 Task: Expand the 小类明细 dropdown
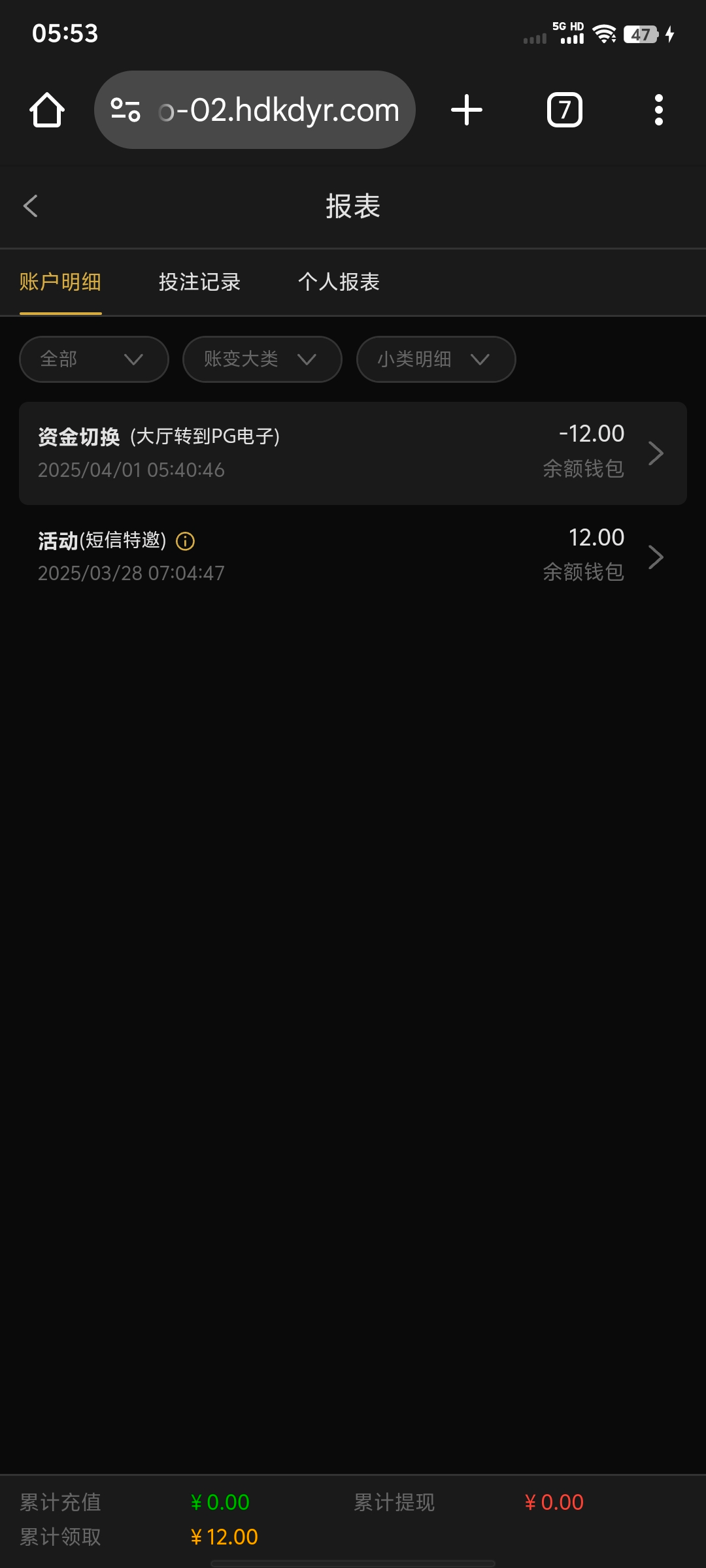click(435, 359)
